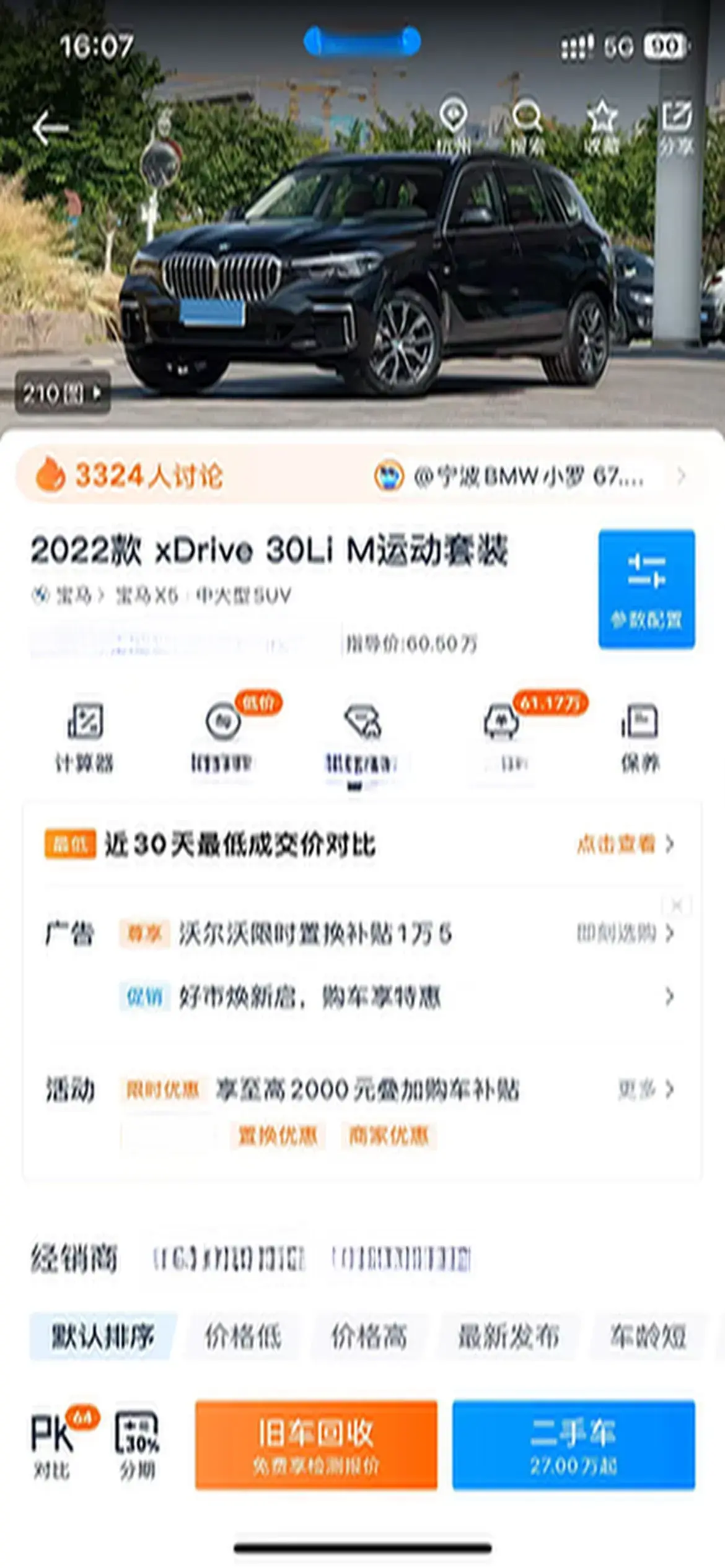Share this car model page
The height and width of the screenshot is (1568, 725).
pos(676,127)
